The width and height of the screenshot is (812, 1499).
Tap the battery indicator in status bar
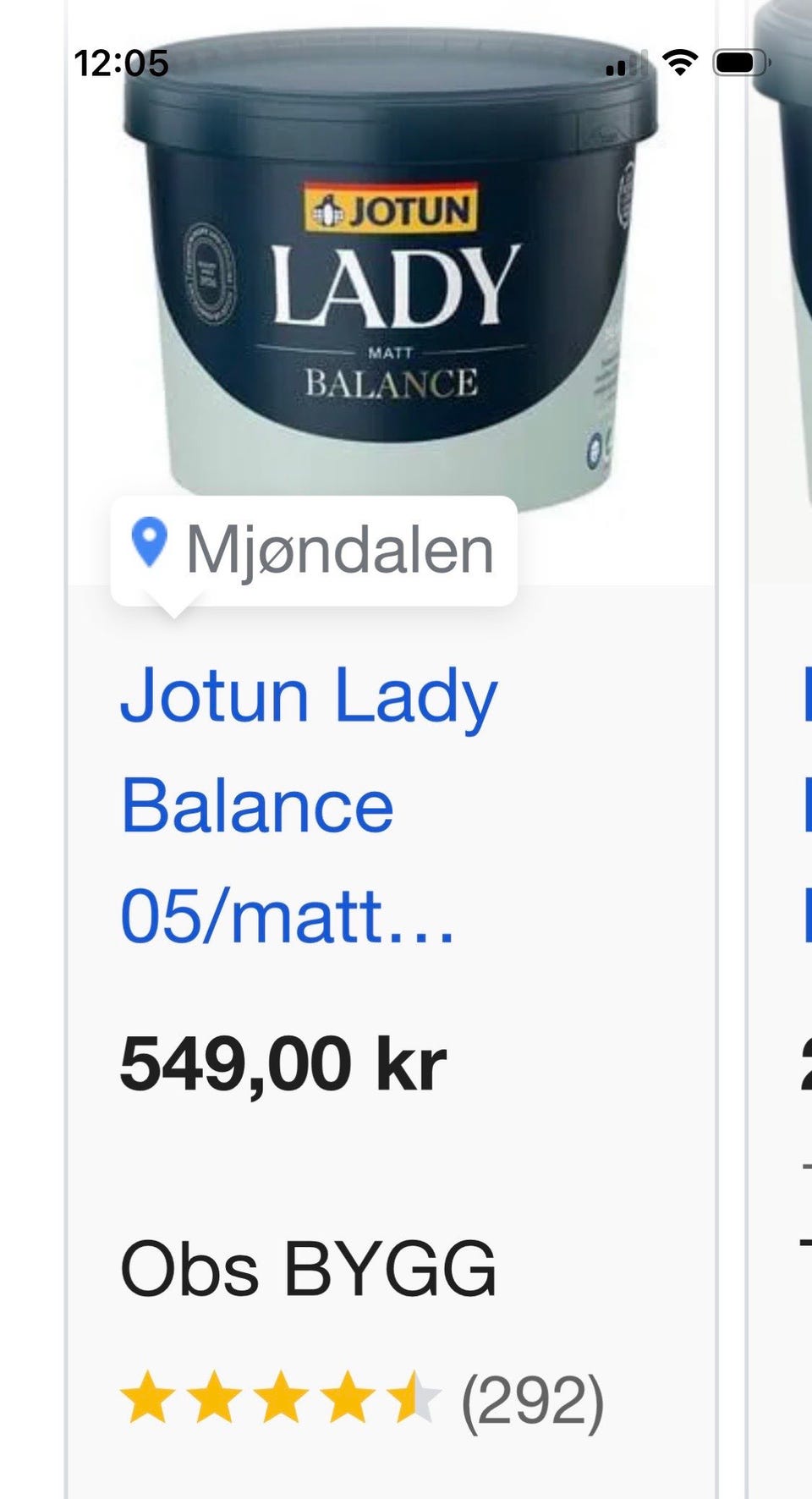click(x=739, y=60)
